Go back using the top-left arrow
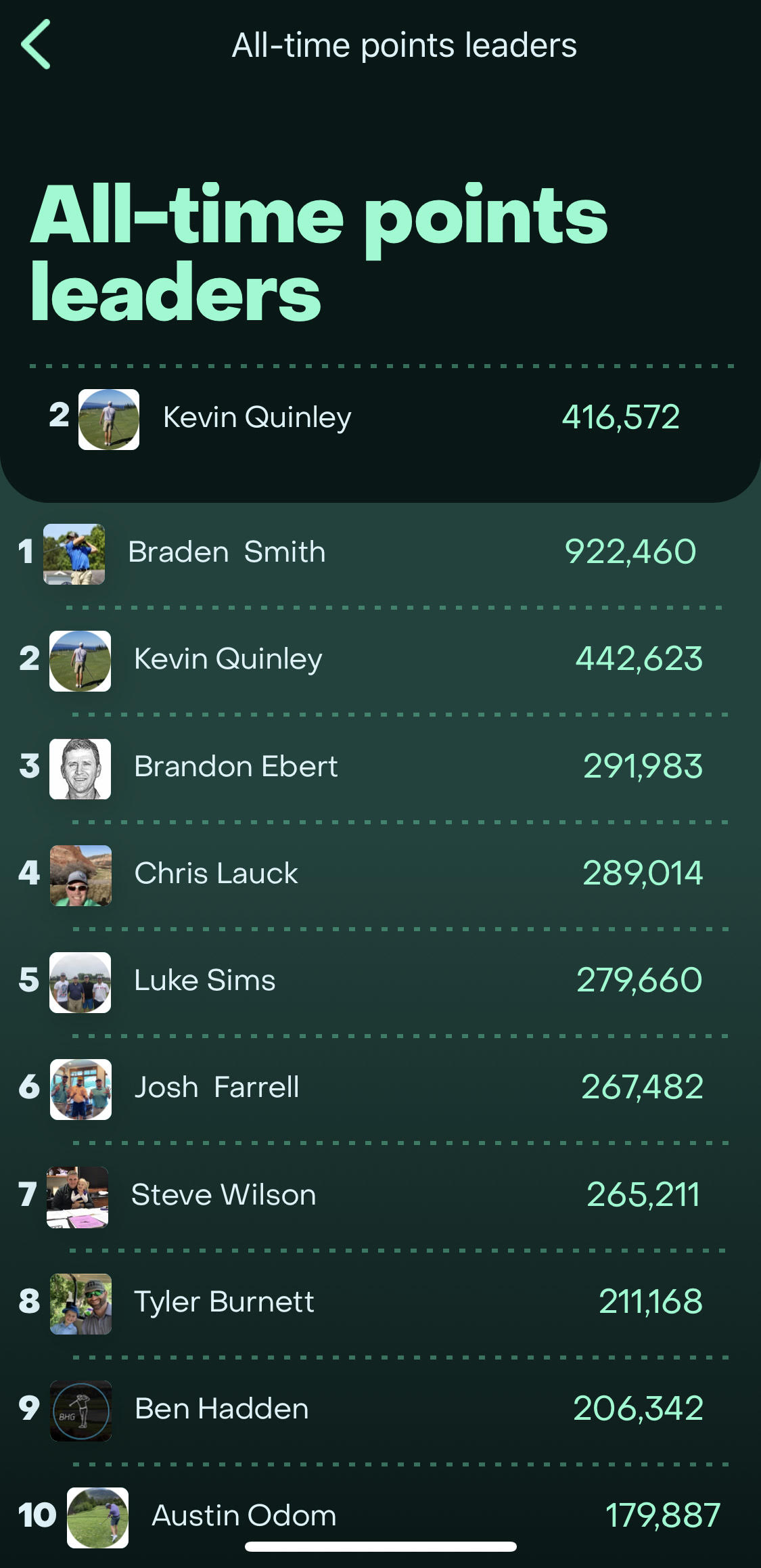 tap(37, 45)
